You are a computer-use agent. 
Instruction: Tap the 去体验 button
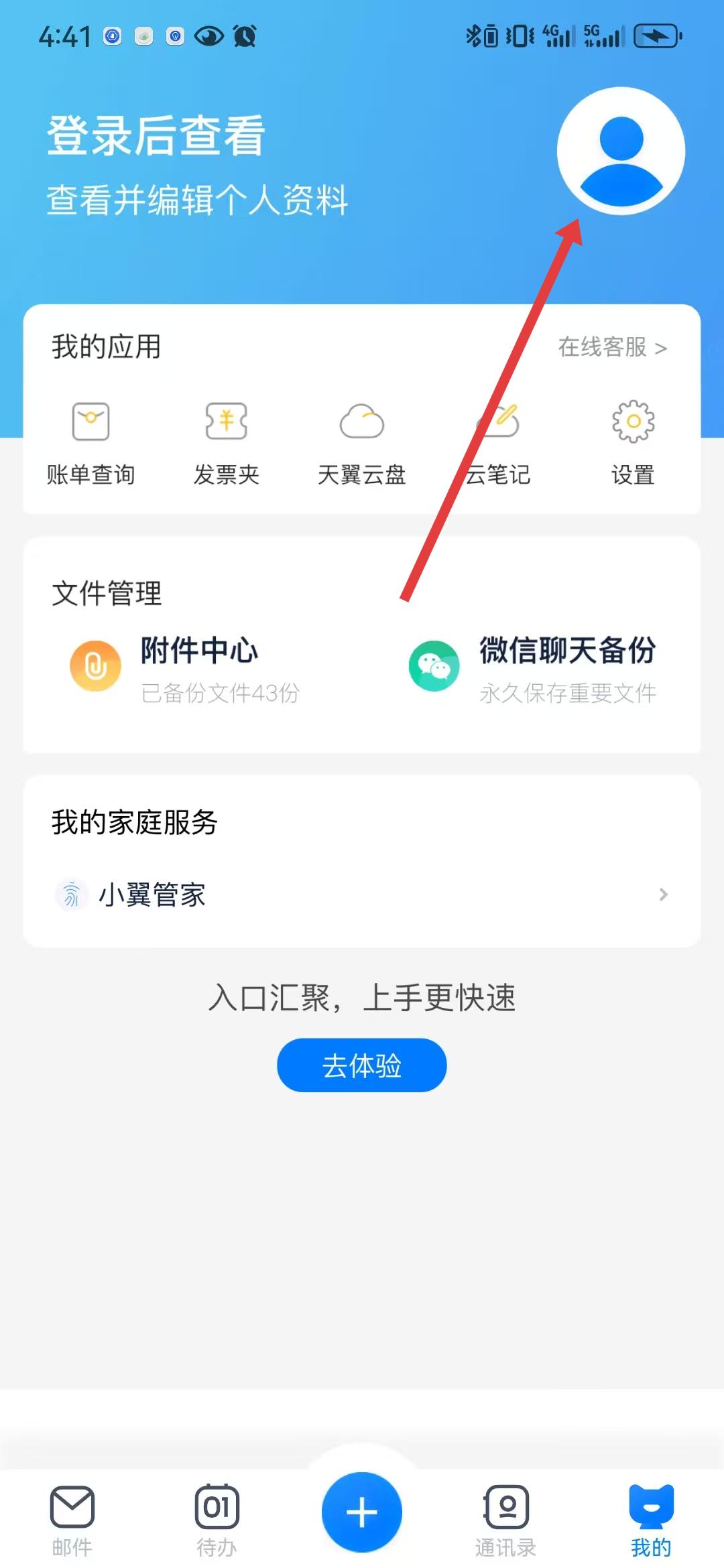tap(362, 1065)
